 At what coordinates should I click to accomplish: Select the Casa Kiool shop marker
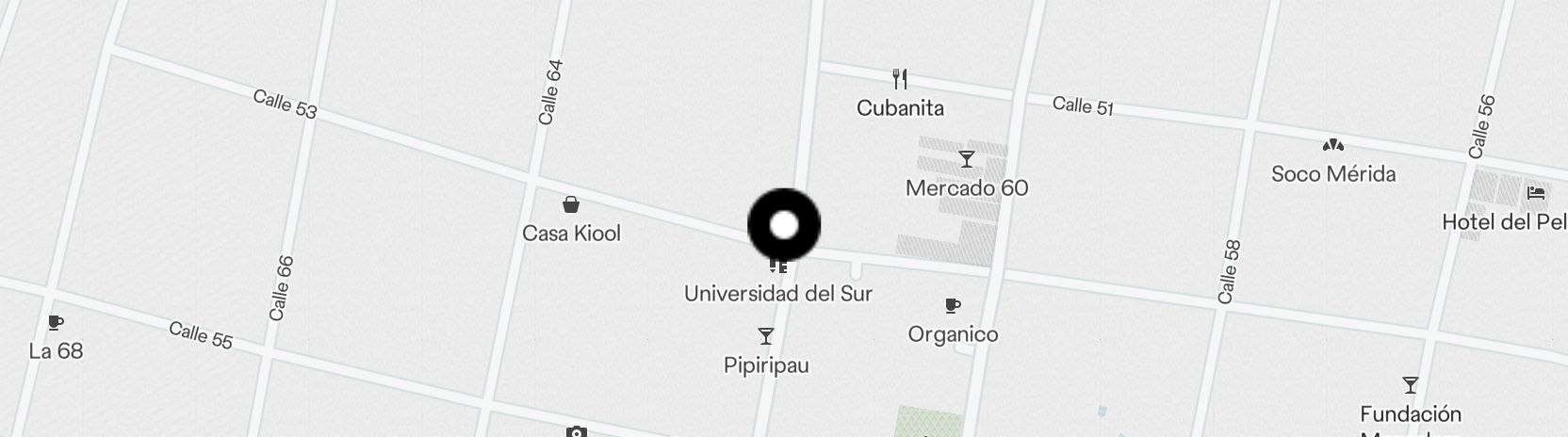pos(571,204)
